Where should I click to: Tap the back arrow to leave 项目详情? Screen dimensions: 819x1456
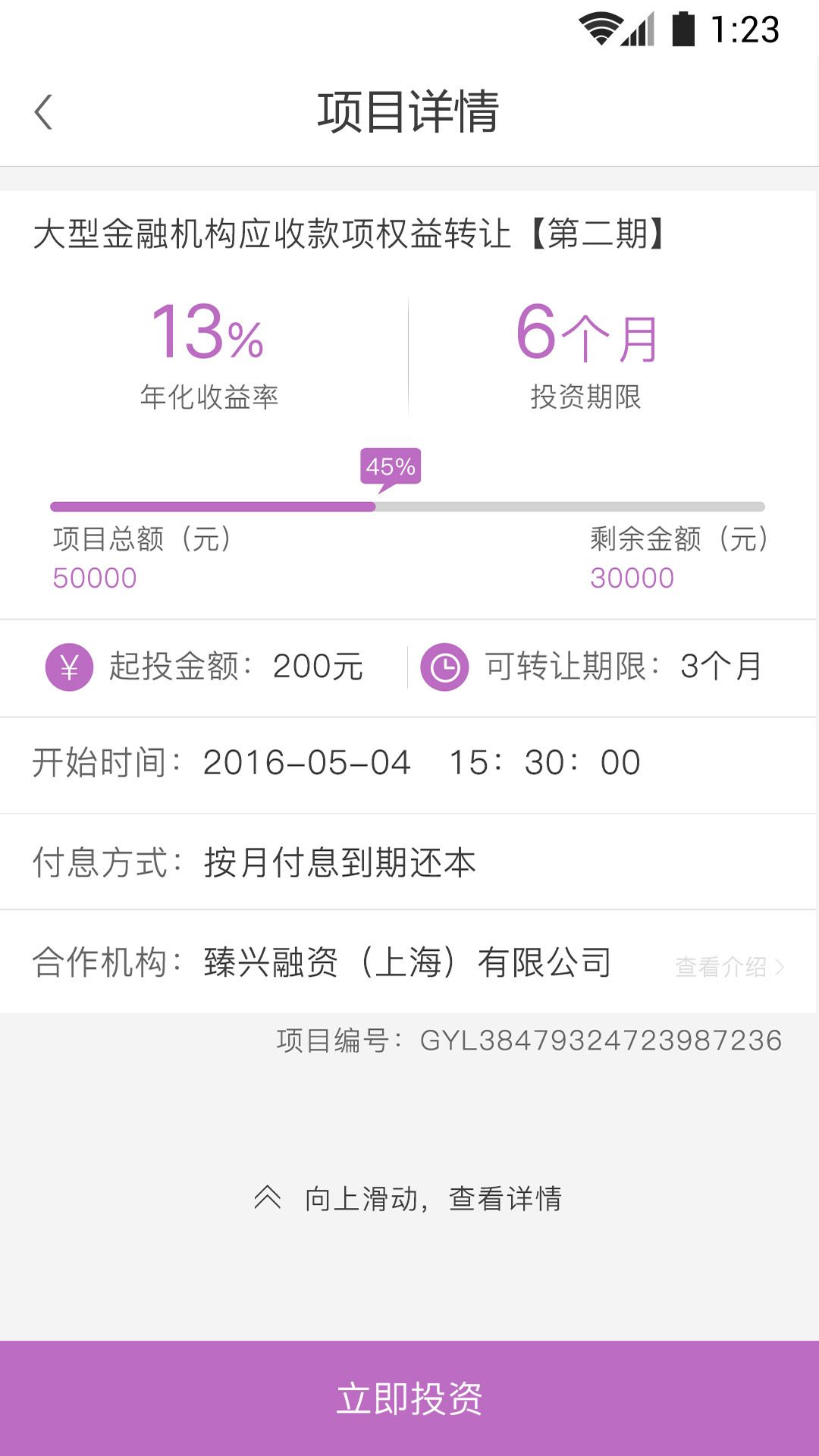pyautogui.click(x=43, y=111)
